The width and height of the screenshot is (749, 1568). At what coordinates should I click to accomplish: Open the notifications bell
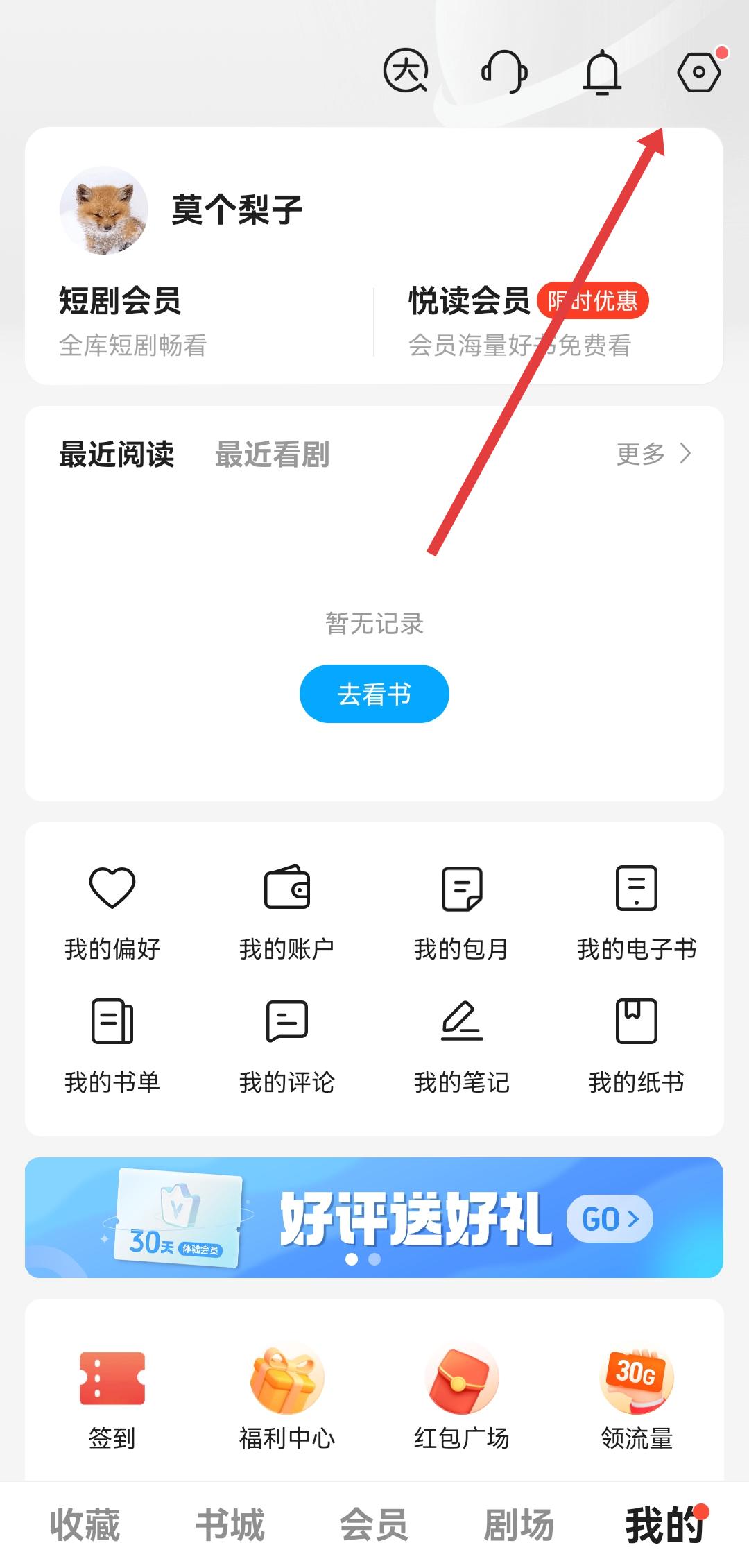[601, 71]
